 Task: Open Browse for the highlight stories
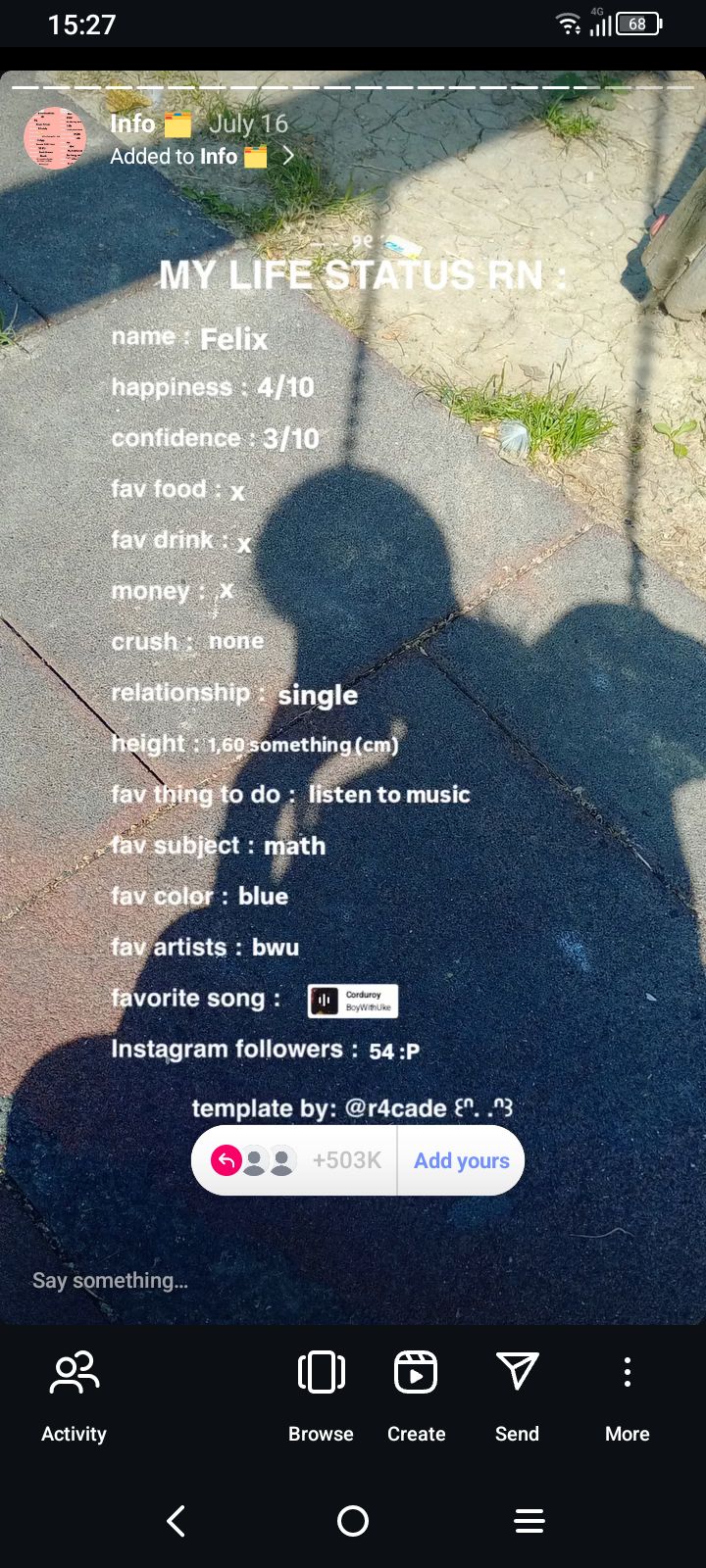click(x=321, y=1393)
